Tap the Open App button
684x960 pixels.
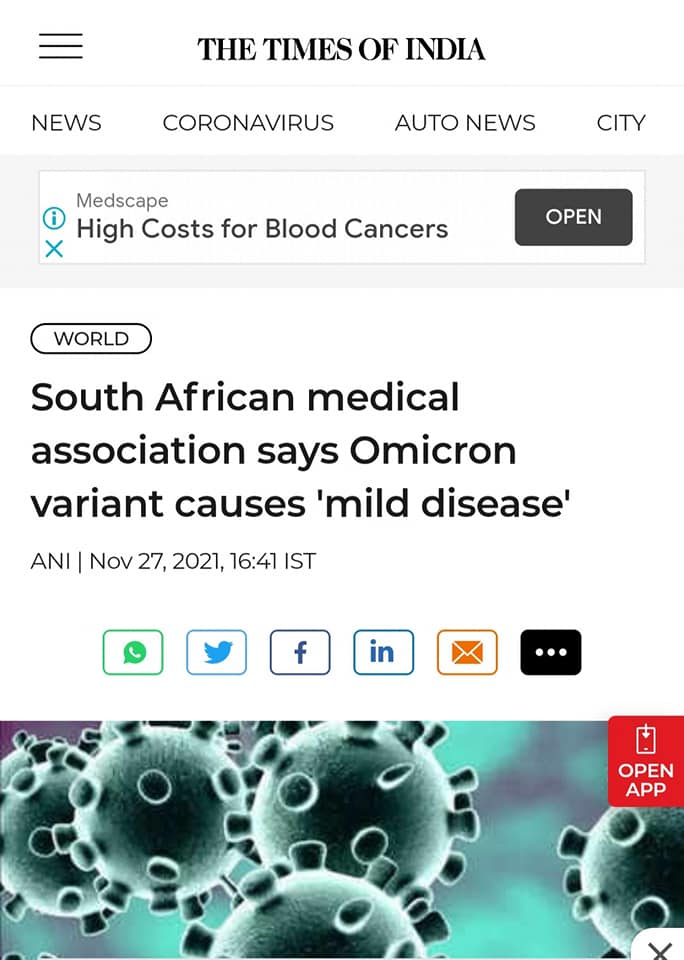pos(646,762)
